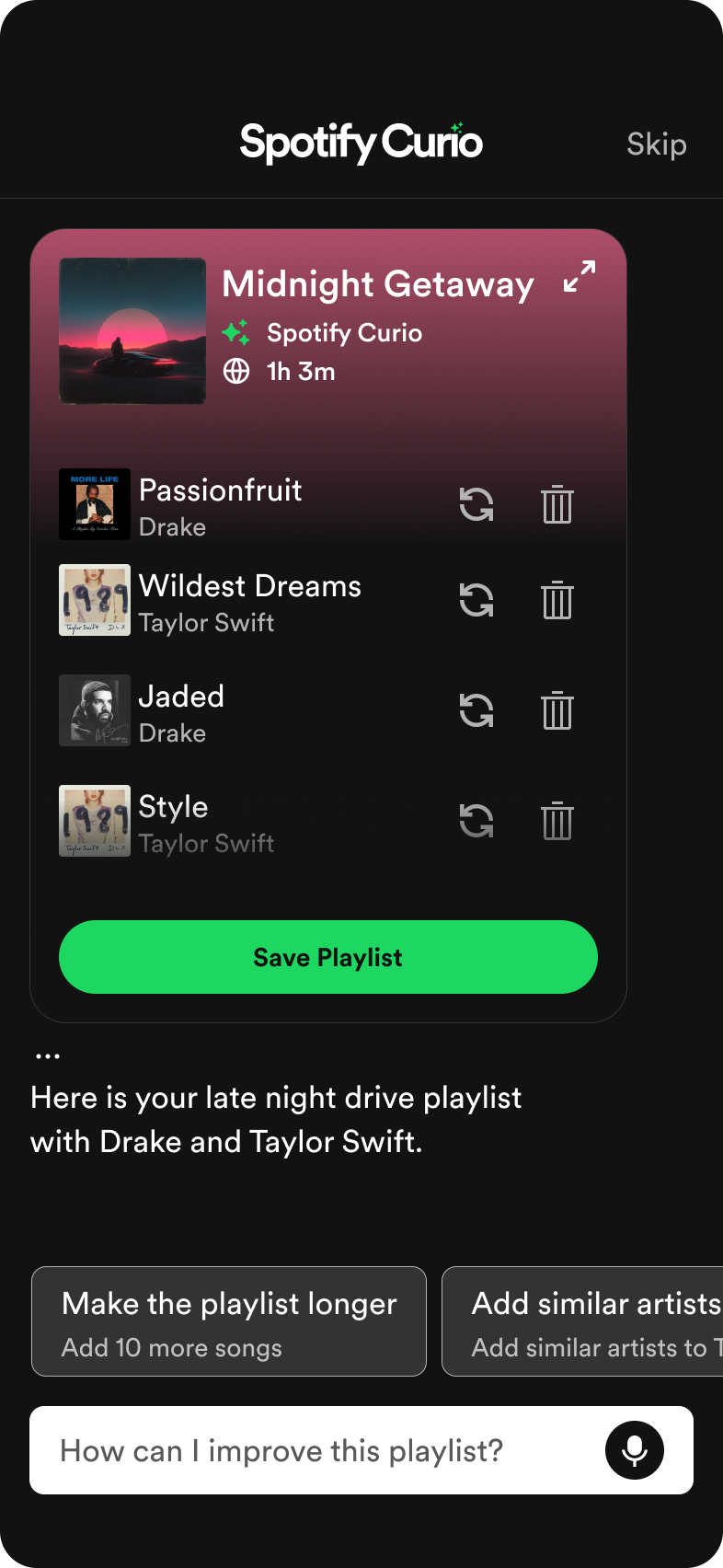Screen dimensions: 723x1568
Task: Delete Passionfruit using its trash icon
Action: [556, 504]
